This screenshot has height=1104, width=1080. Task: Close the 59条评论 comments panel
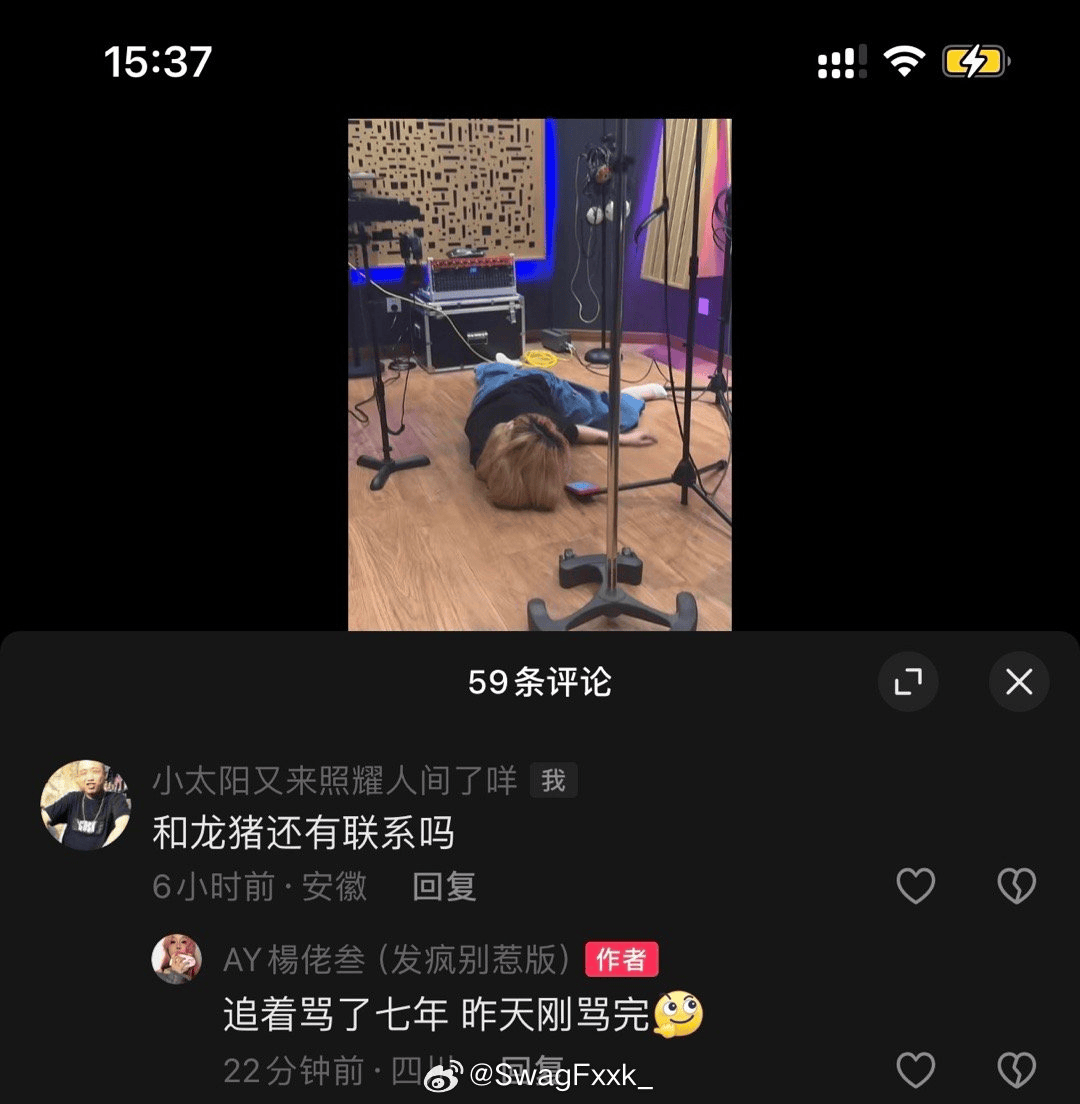coord(1018,682)
